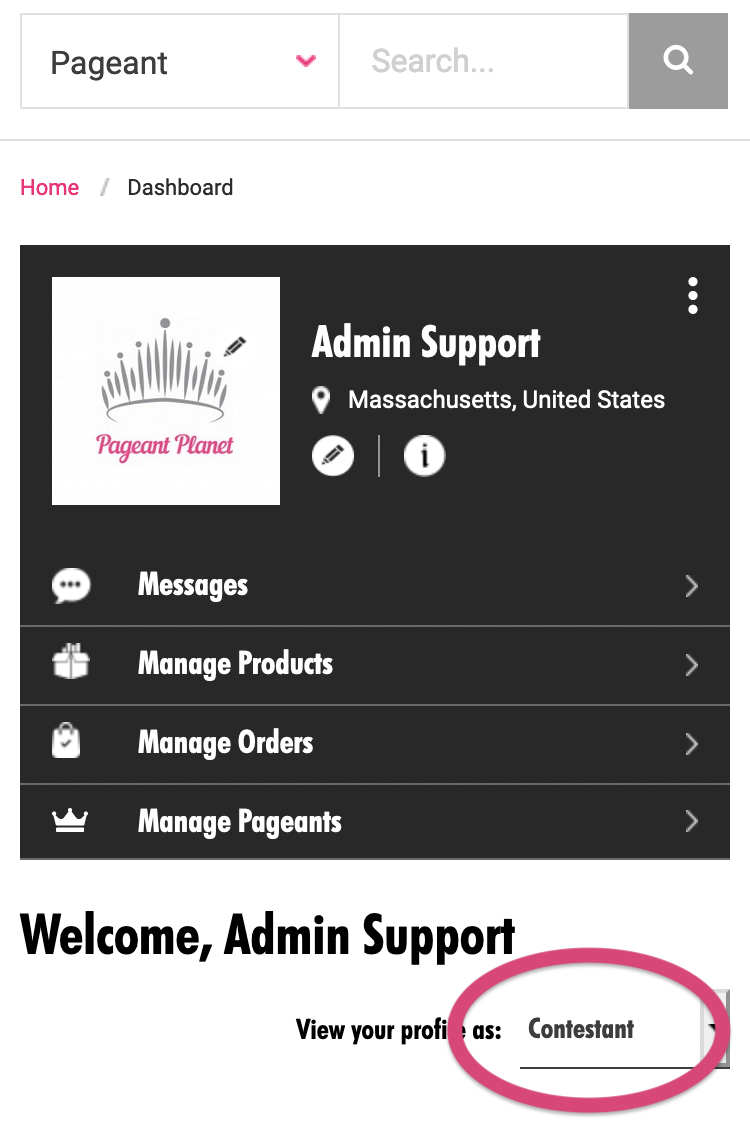Open the three-dot overflow menu

click(x=693, y=296)
